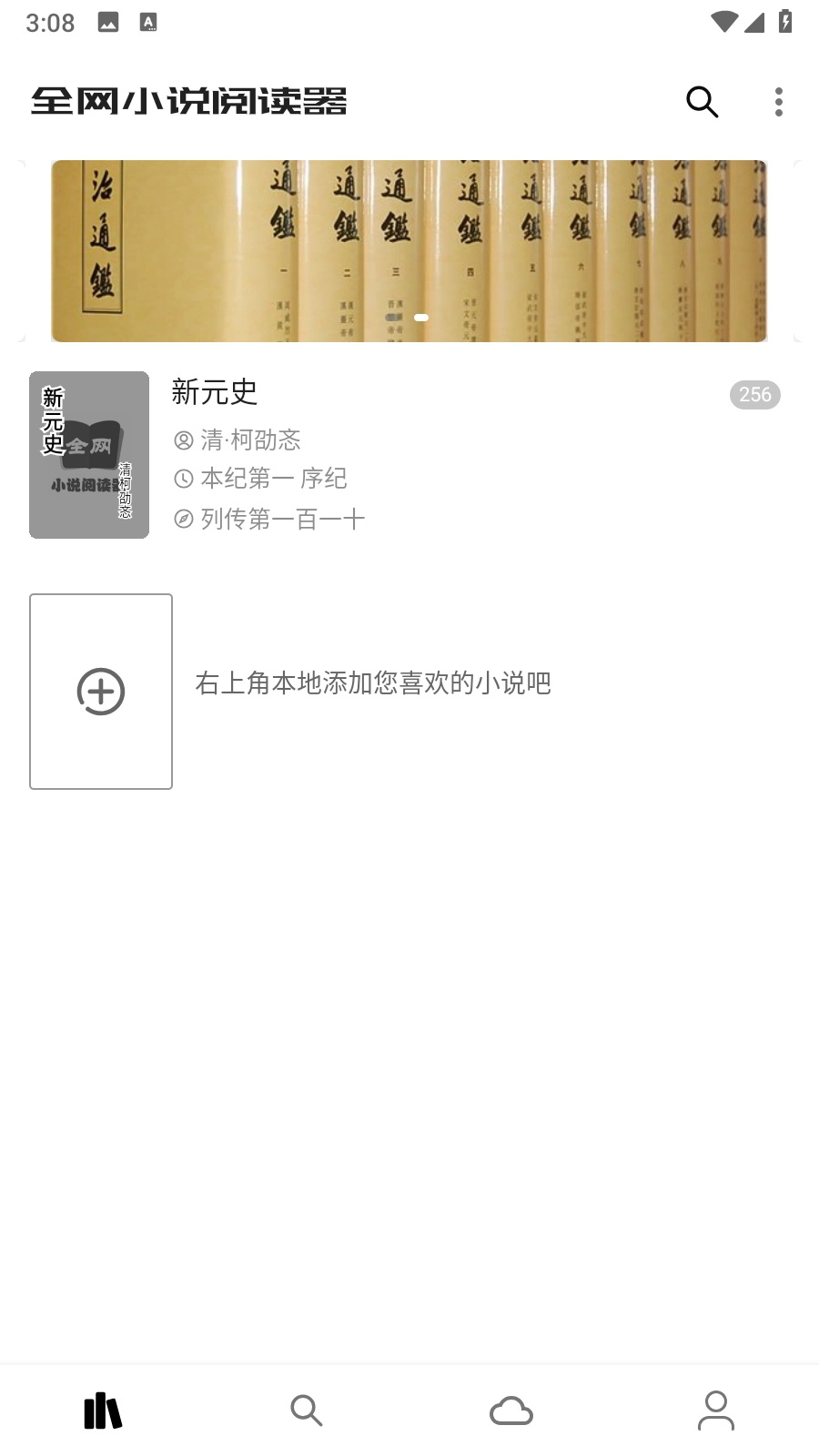Viewport: 819px width, 1456px height.
Task: Open the cloud section in bottom navigation
Action: [511, 1410]
